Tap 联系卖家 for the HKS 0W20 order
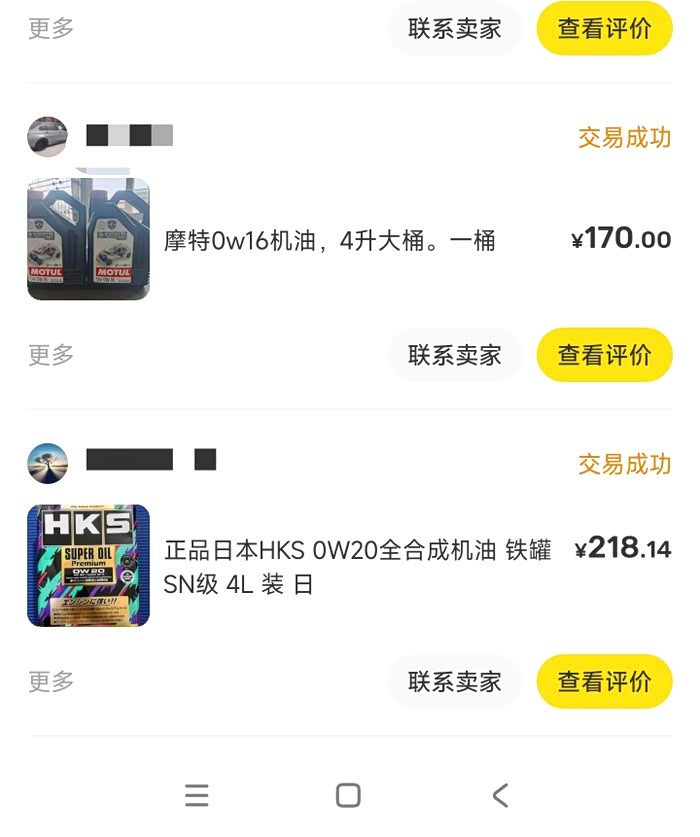 click(454, 682)
